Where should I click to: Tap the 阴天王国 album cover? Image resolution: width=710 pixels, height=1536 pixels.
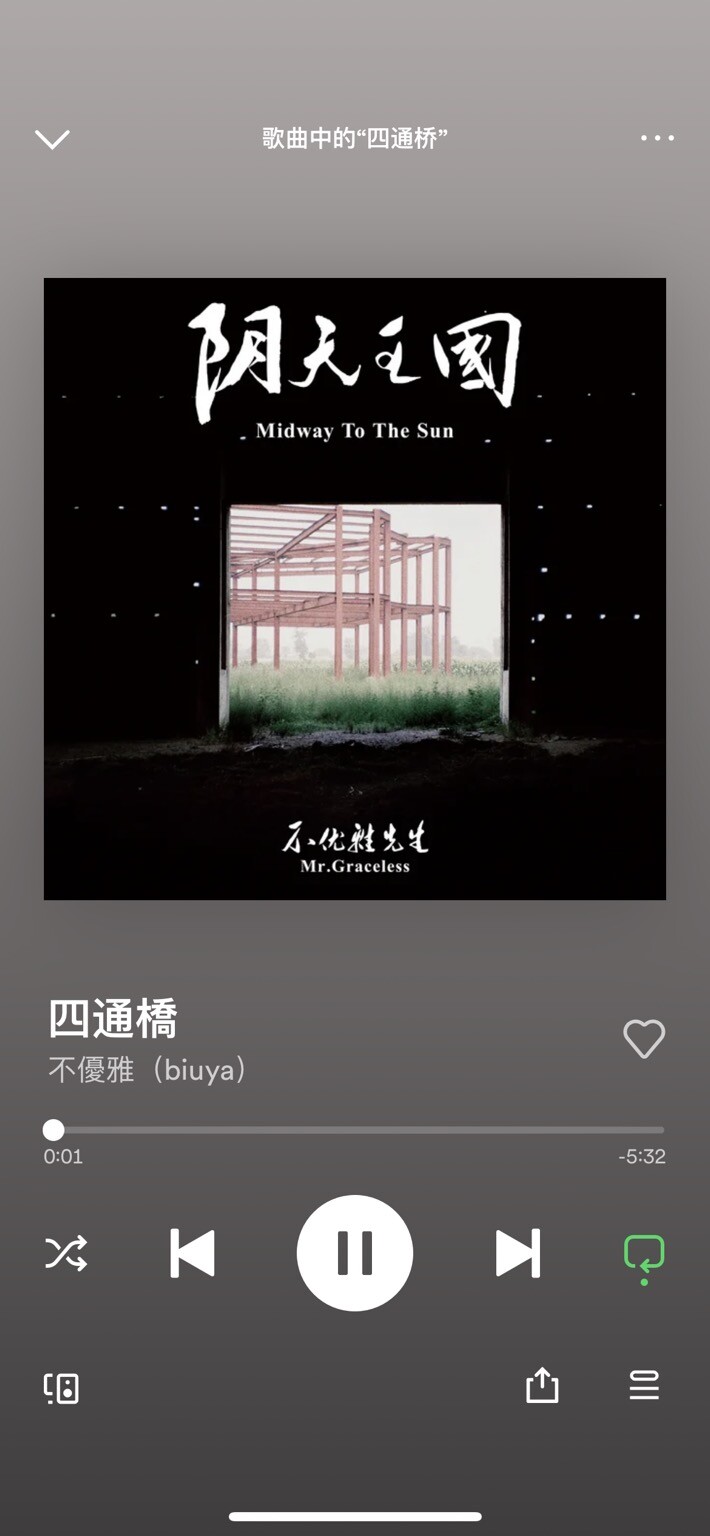(355, 589)
